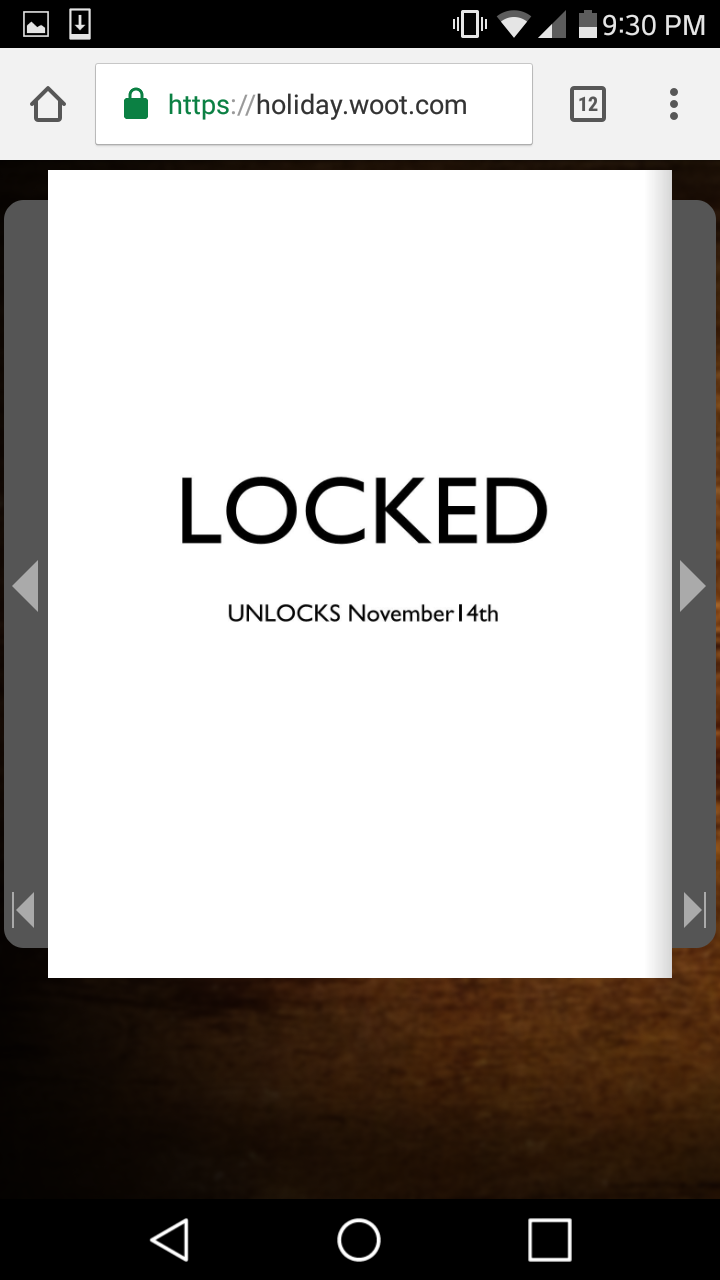
Task: Jump to the first page
Action: pyautogui.click(x=24, y=910)
